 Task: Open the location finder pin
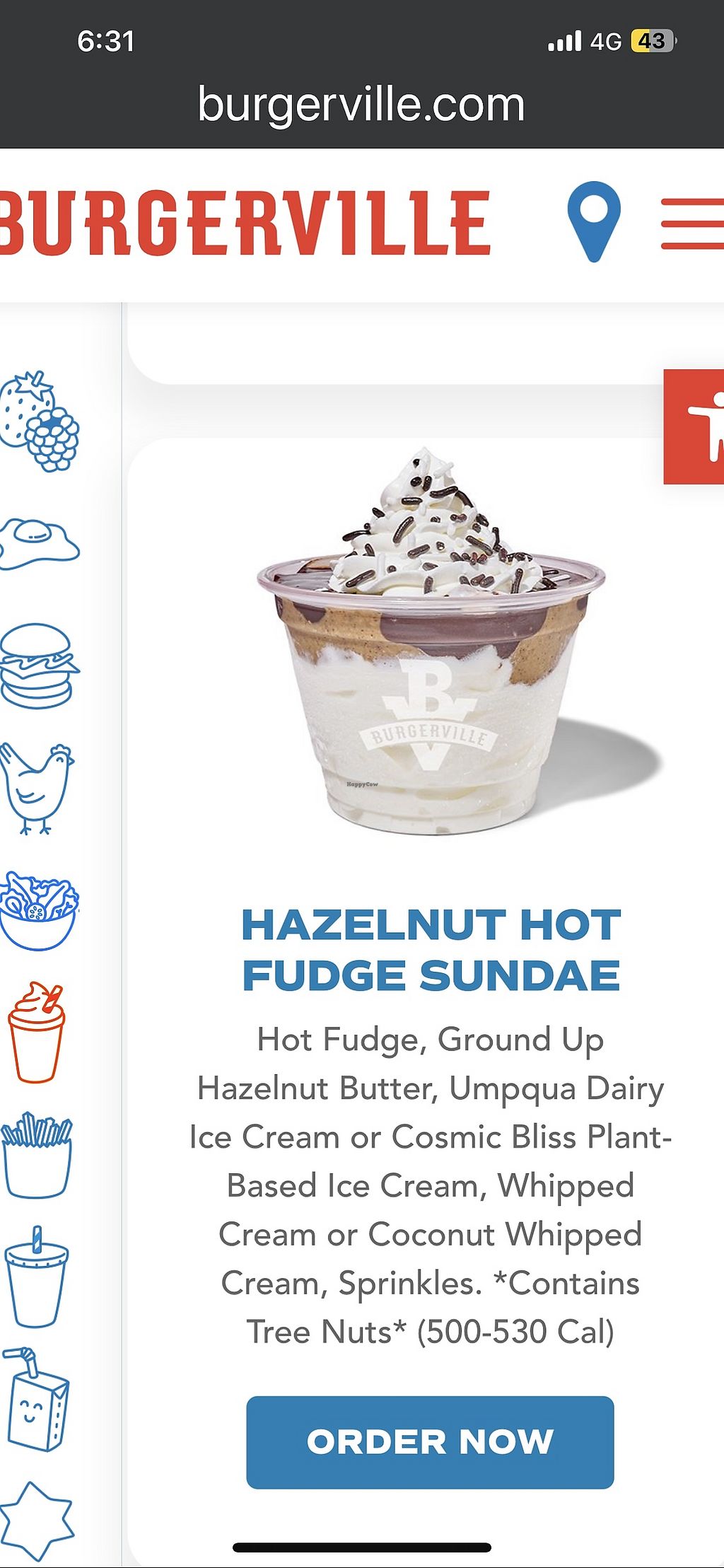tap(593, 221)
